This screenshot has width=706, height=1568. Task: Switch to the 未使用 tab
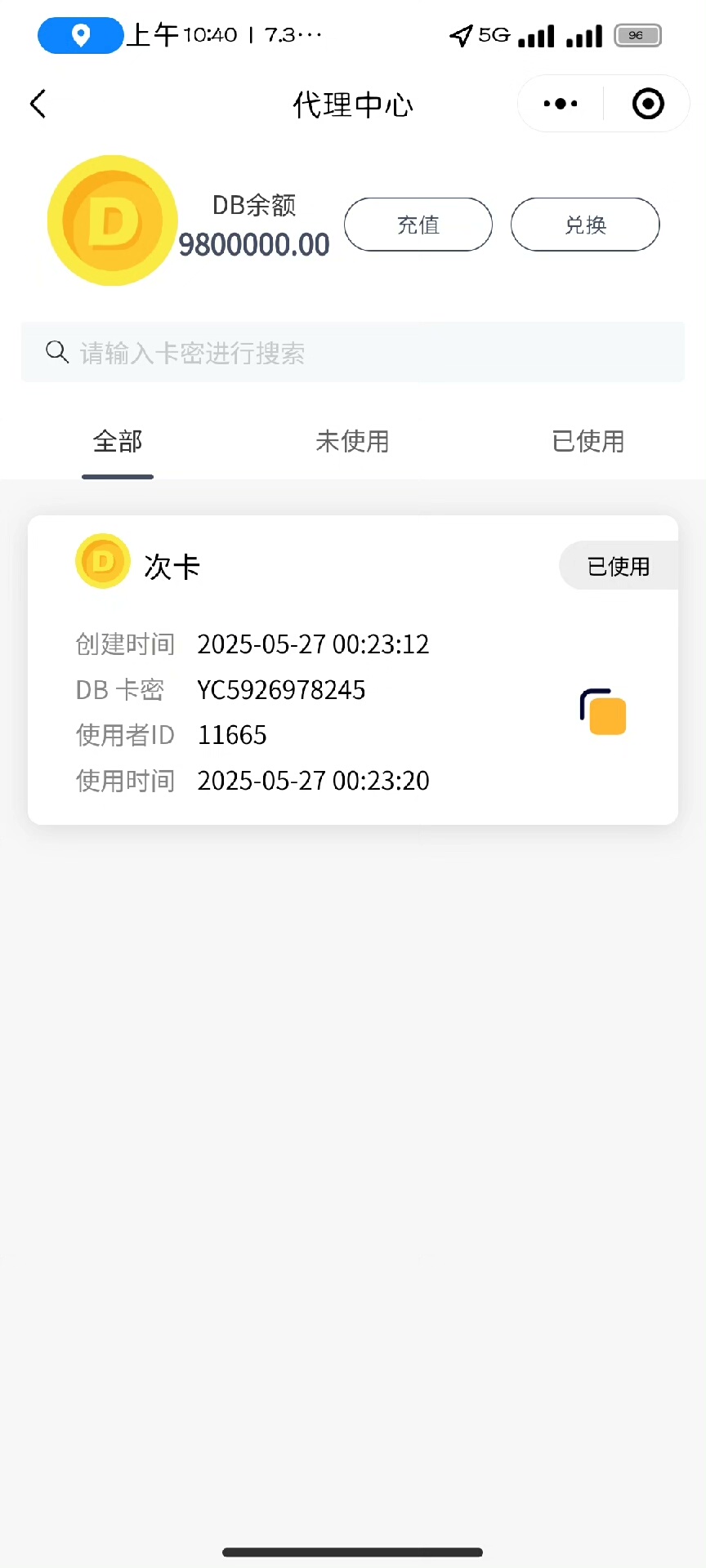[352, 442]
